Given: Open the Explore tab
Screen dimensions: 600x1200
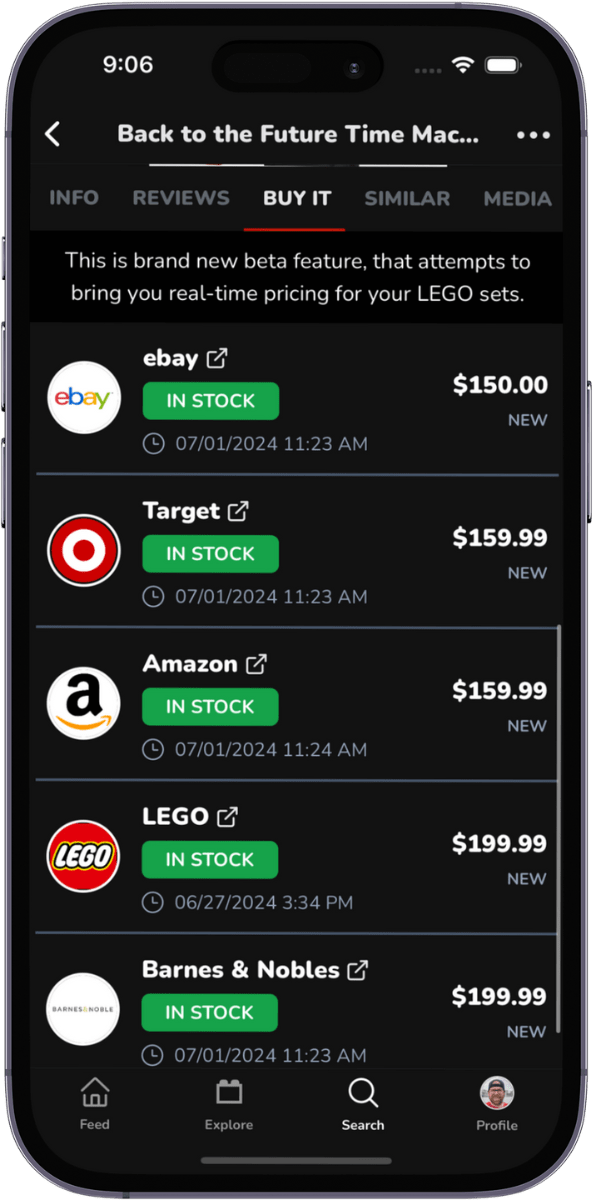Looking at the screenshot, I should coord(229,1103).
